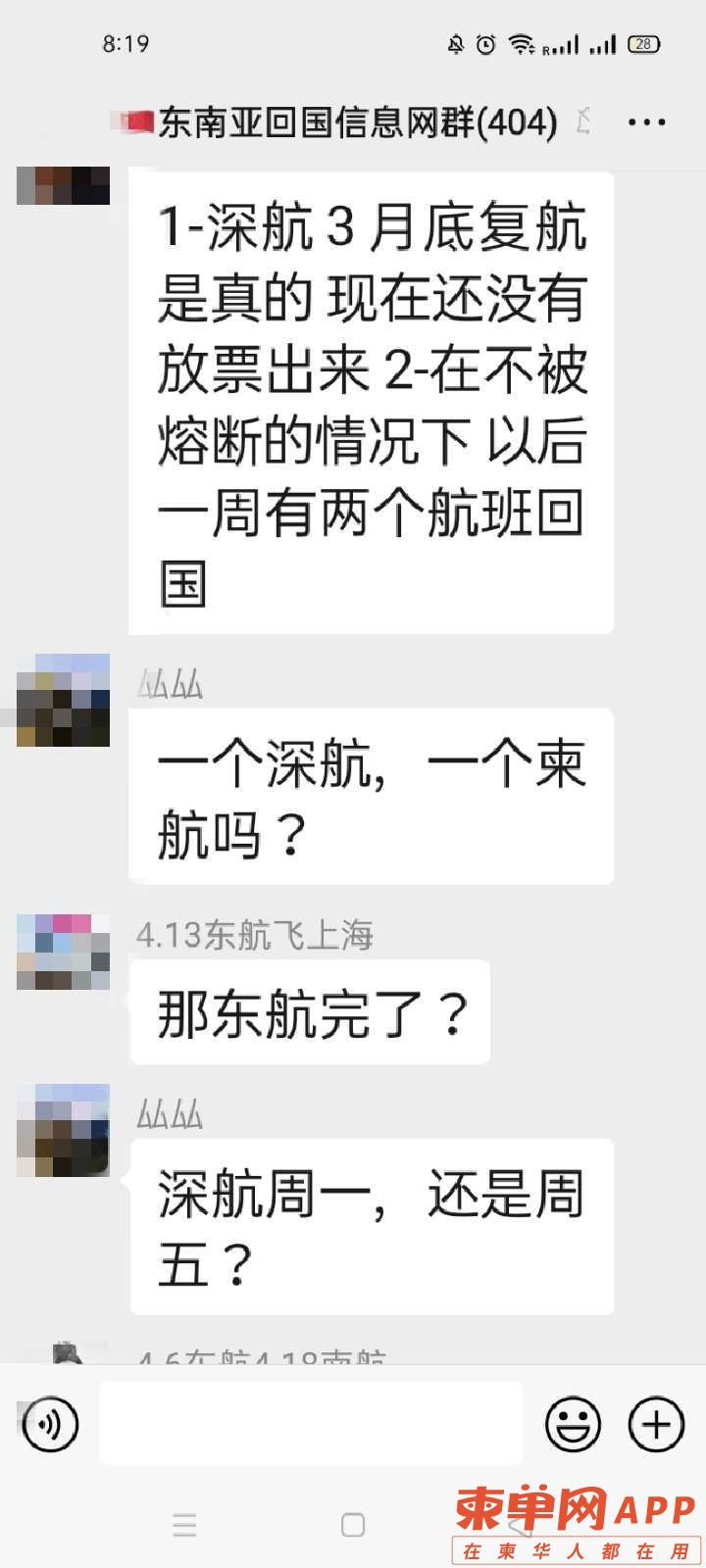The width and height of the screenshot is (706, 1568).
Task: Tap system home button
Action: pyautogui.click(x=353, y=1525)
